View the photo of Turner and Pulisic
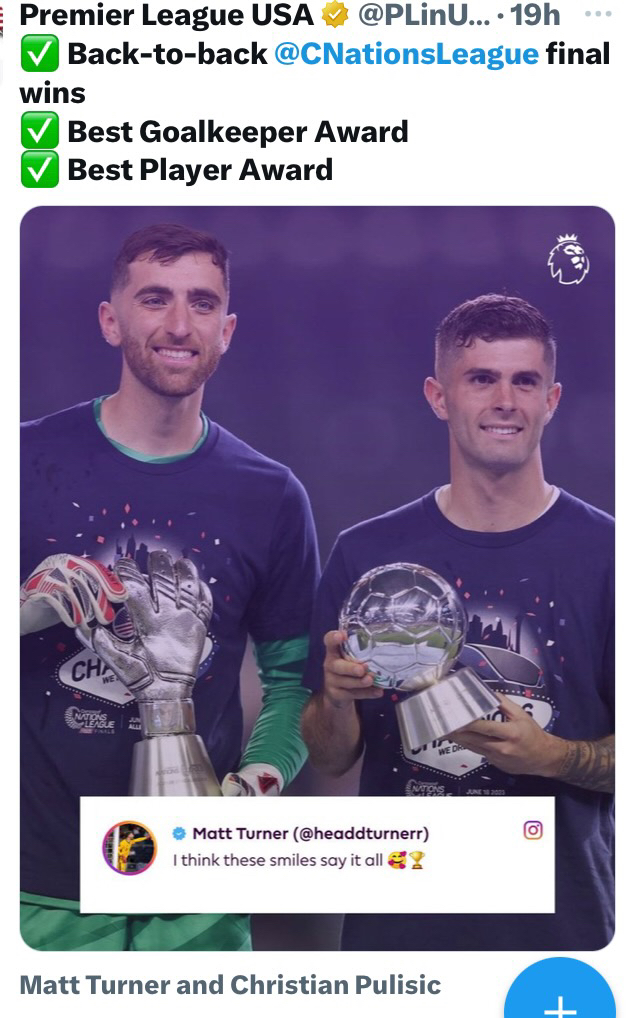The height and width of the screenshot is (1018, 640). pos(317,500)
